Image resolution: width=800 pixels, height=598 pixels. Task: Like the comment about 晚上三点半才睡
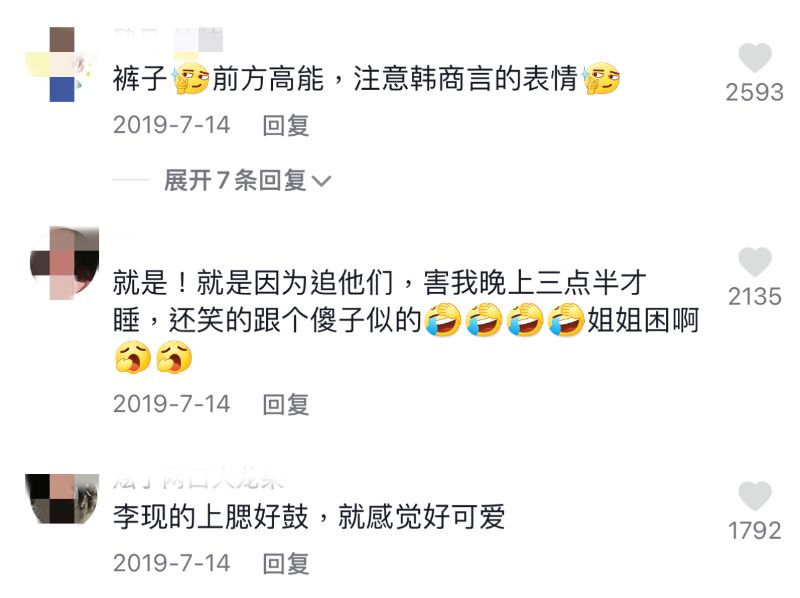tap(755, 263)
